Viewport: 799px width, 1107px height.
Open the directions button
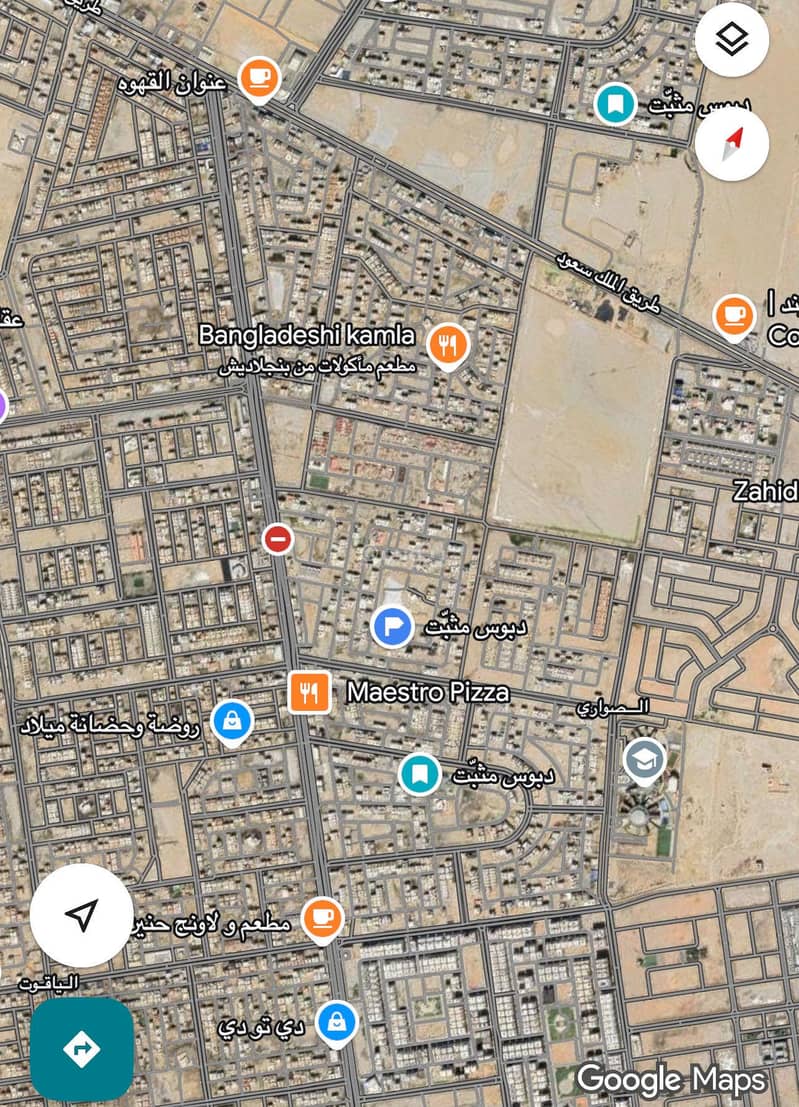[x=82, y=1049]
